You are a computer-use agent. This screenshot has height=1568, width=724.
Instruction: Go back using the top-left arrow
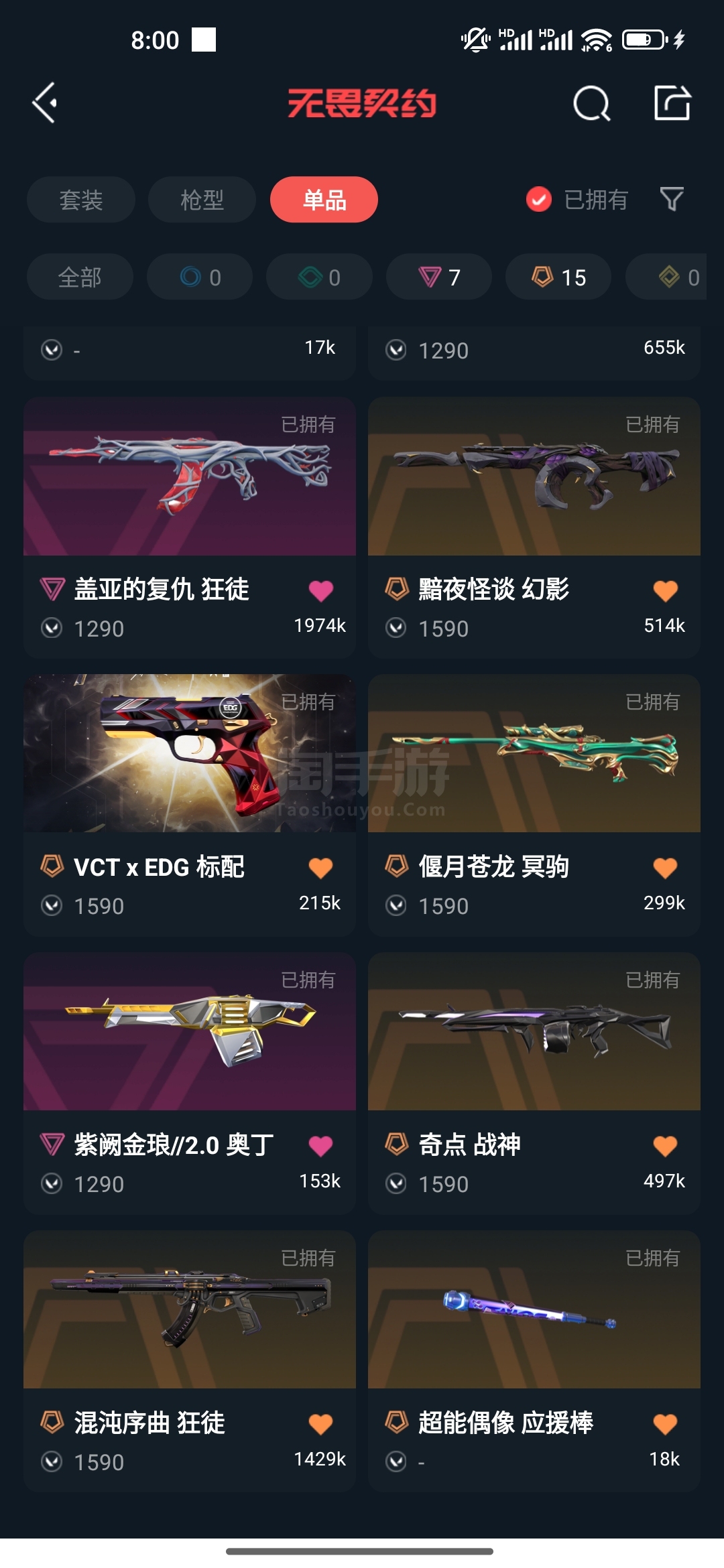coord(45,103)
